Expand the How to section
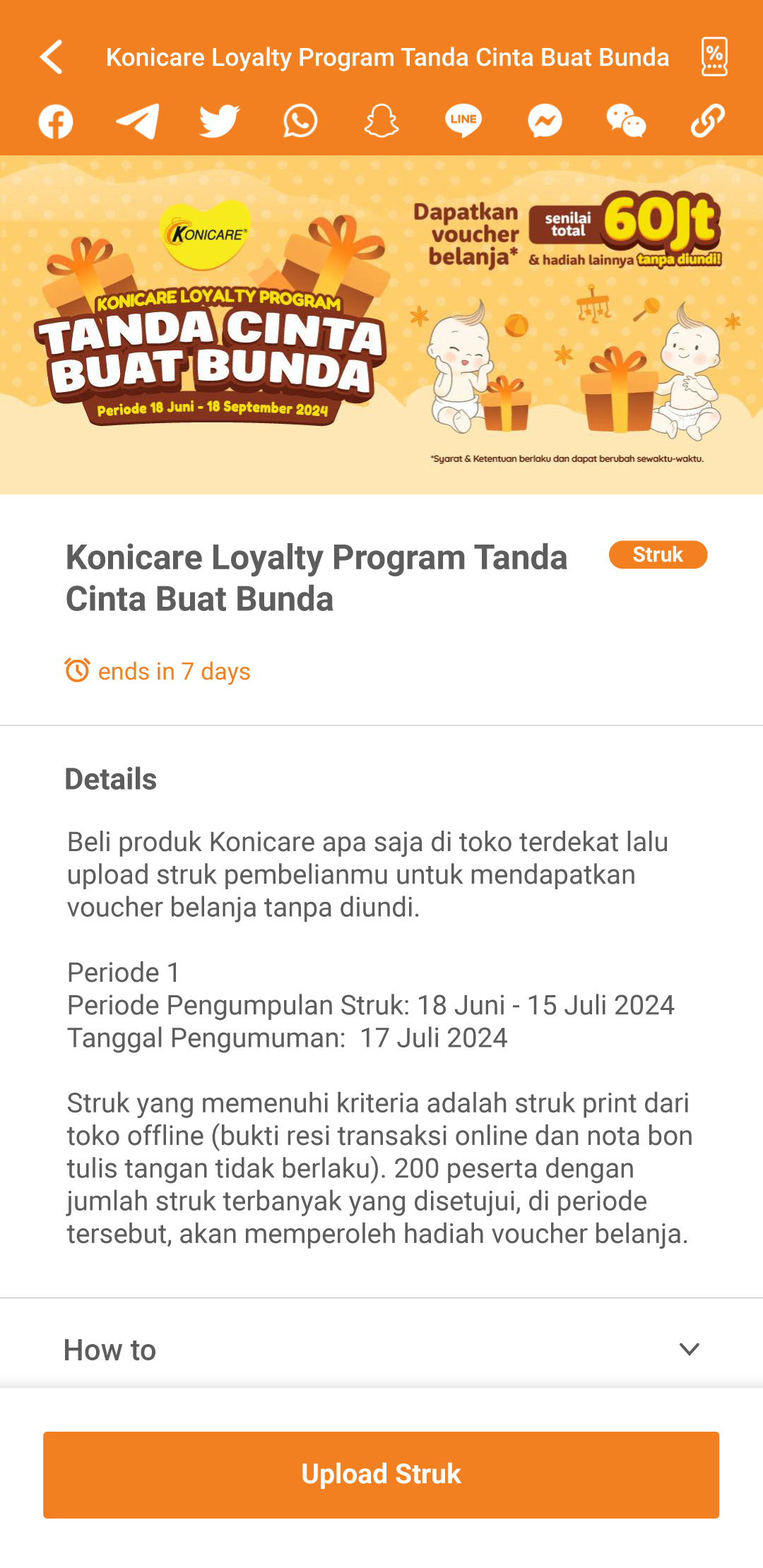 click(689, 1350)
